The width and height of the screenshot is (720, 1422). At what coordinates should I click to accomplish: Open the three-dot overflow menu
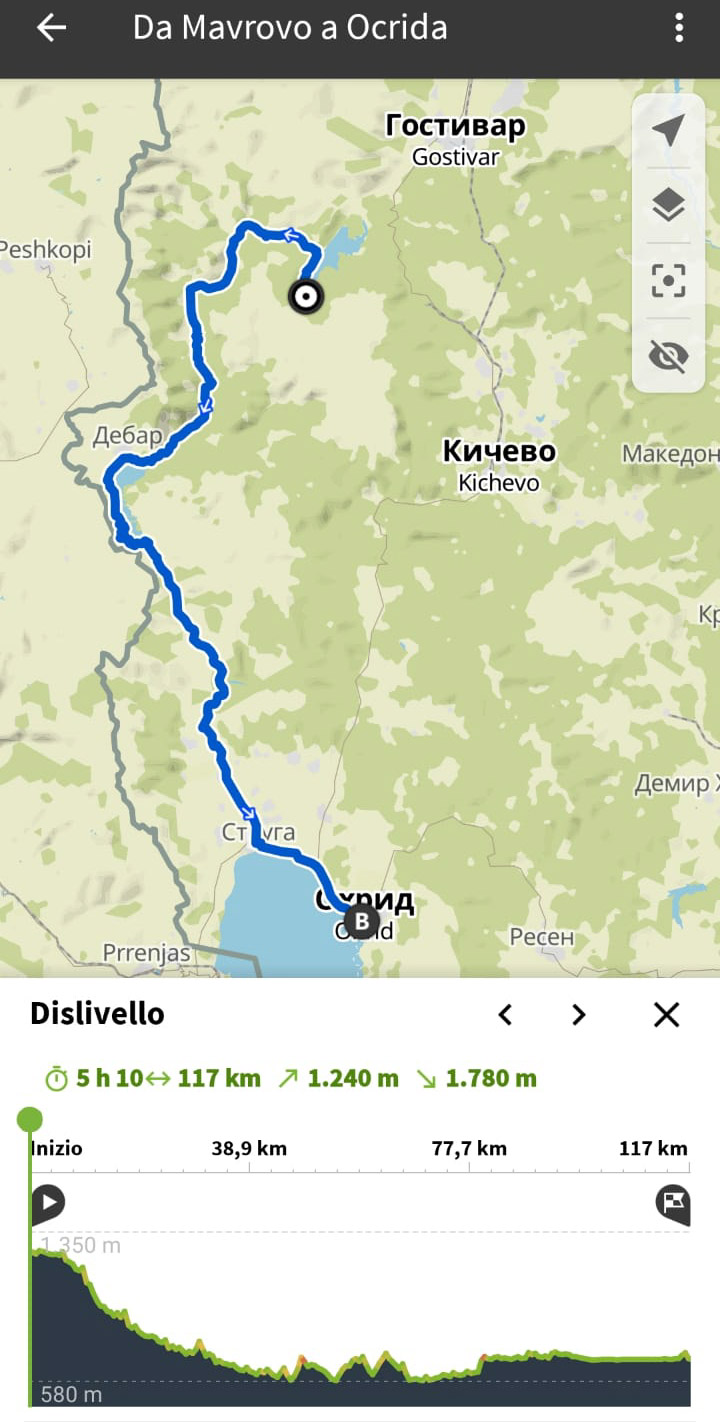click(679, 28)
